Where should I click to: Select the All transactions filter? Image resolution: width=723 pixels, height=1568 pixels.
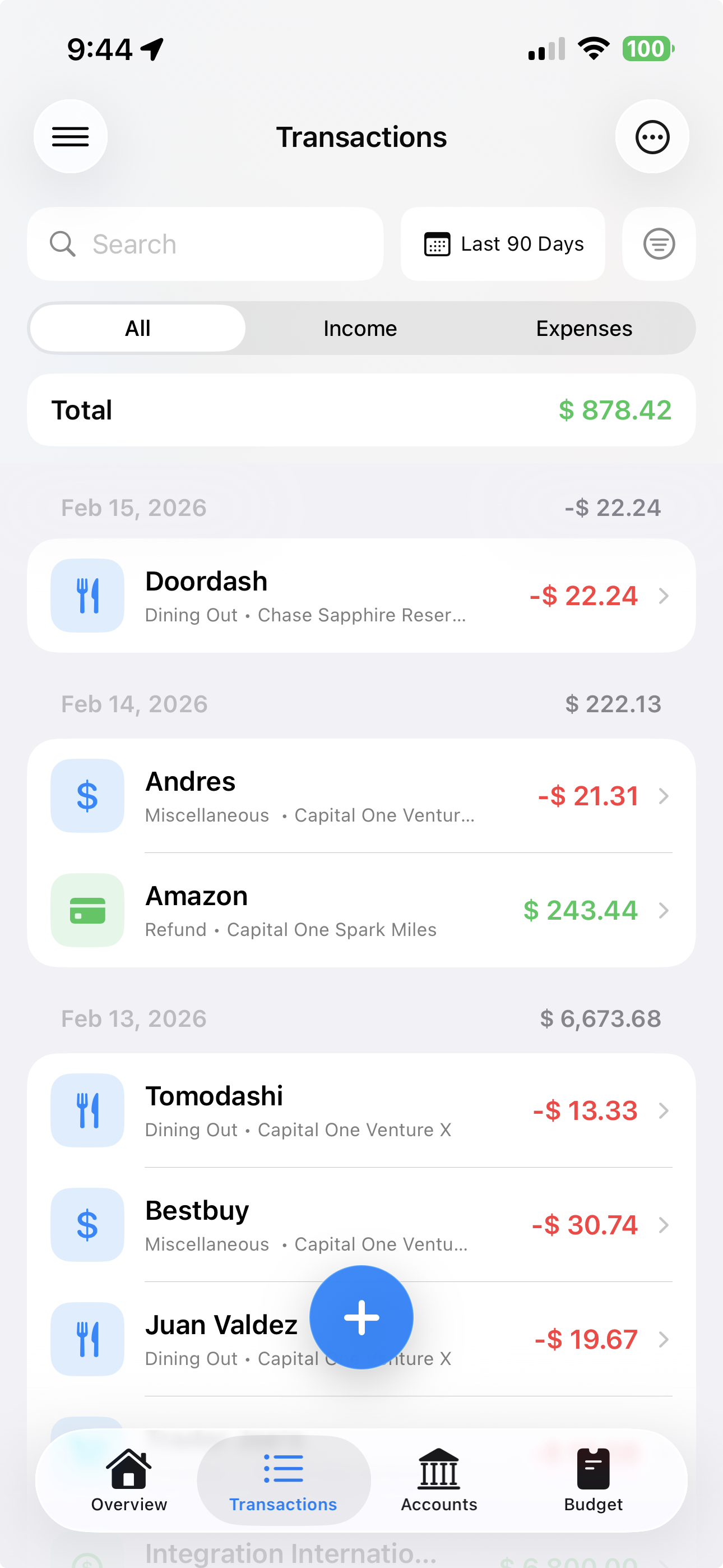[x=137, y=328]
